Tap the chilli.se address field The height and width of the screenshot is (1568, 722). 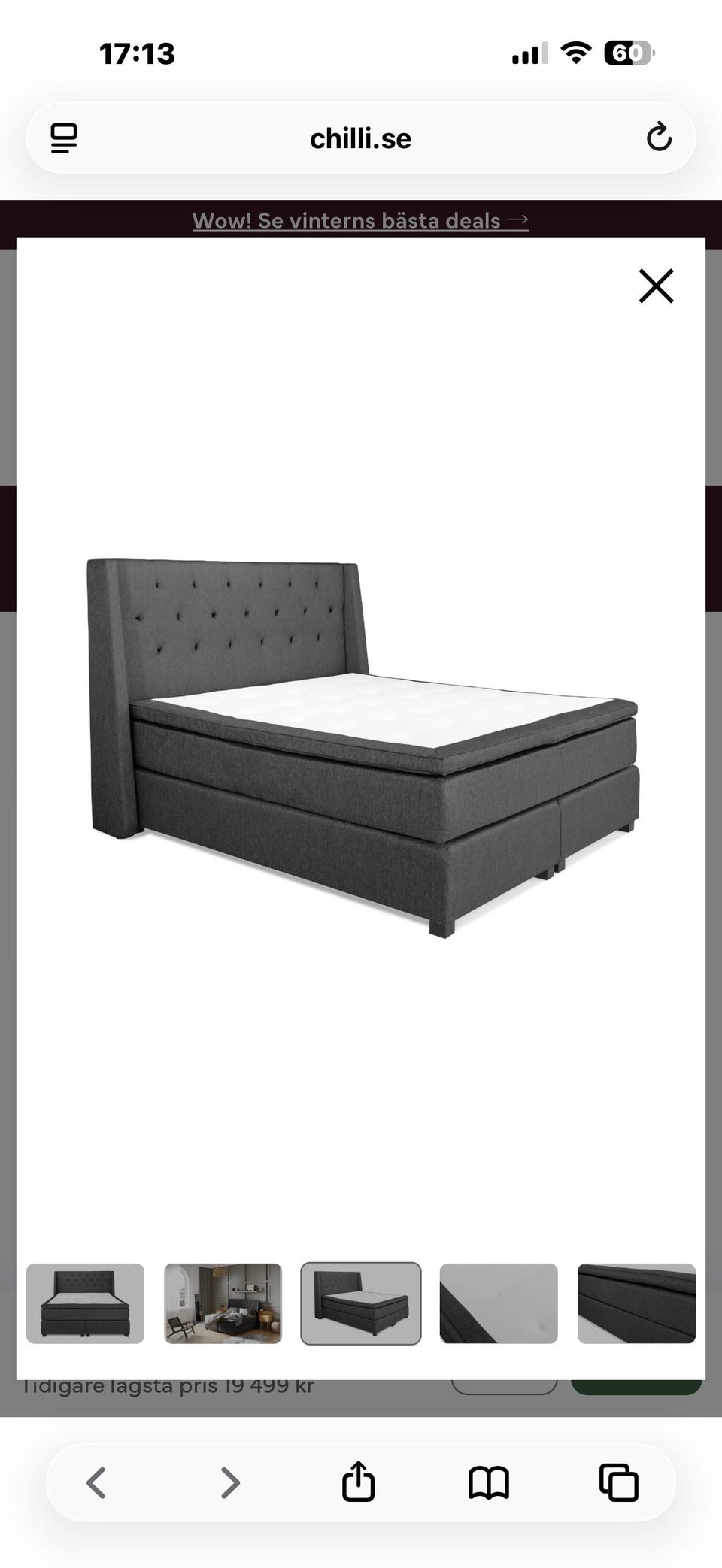coord(361,138)
